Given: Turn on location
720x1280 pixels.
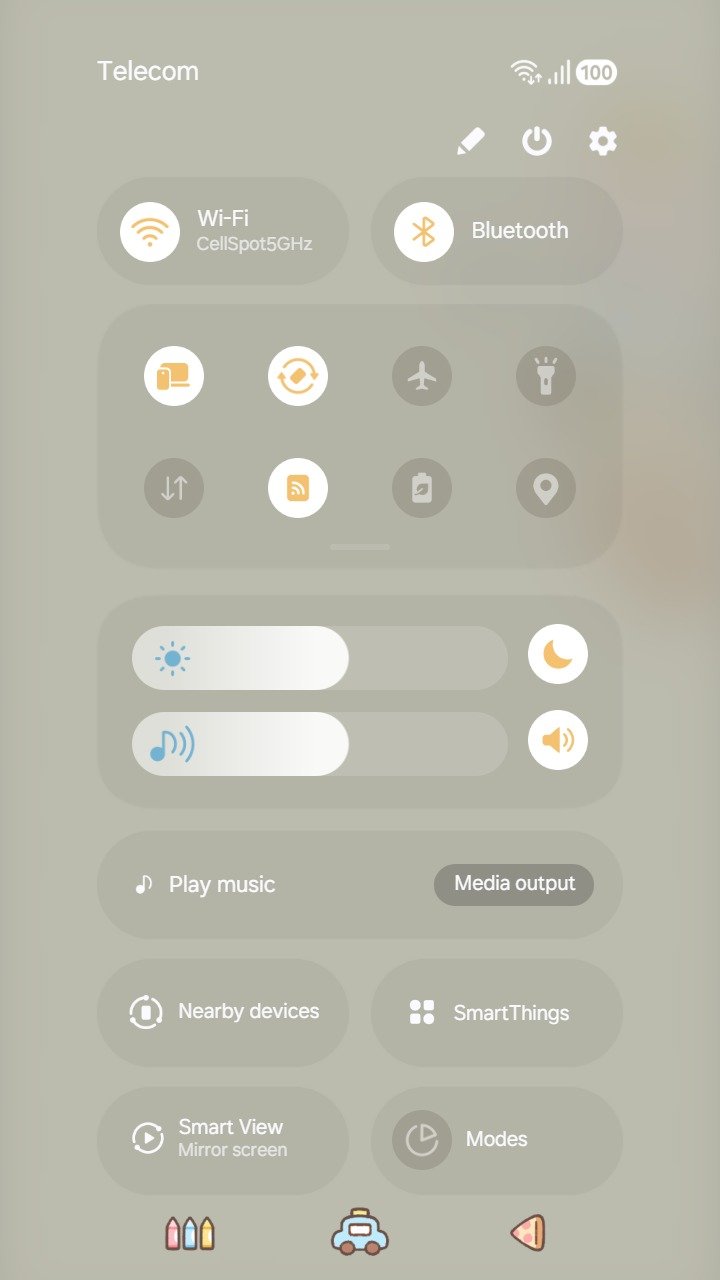Looking at the screenshot, I should [546, 488].
